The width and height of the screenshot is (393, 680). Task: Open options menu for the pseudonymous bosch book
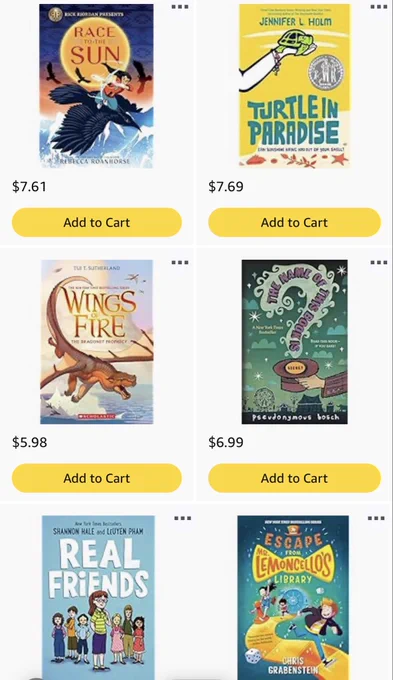coord(379,262)
